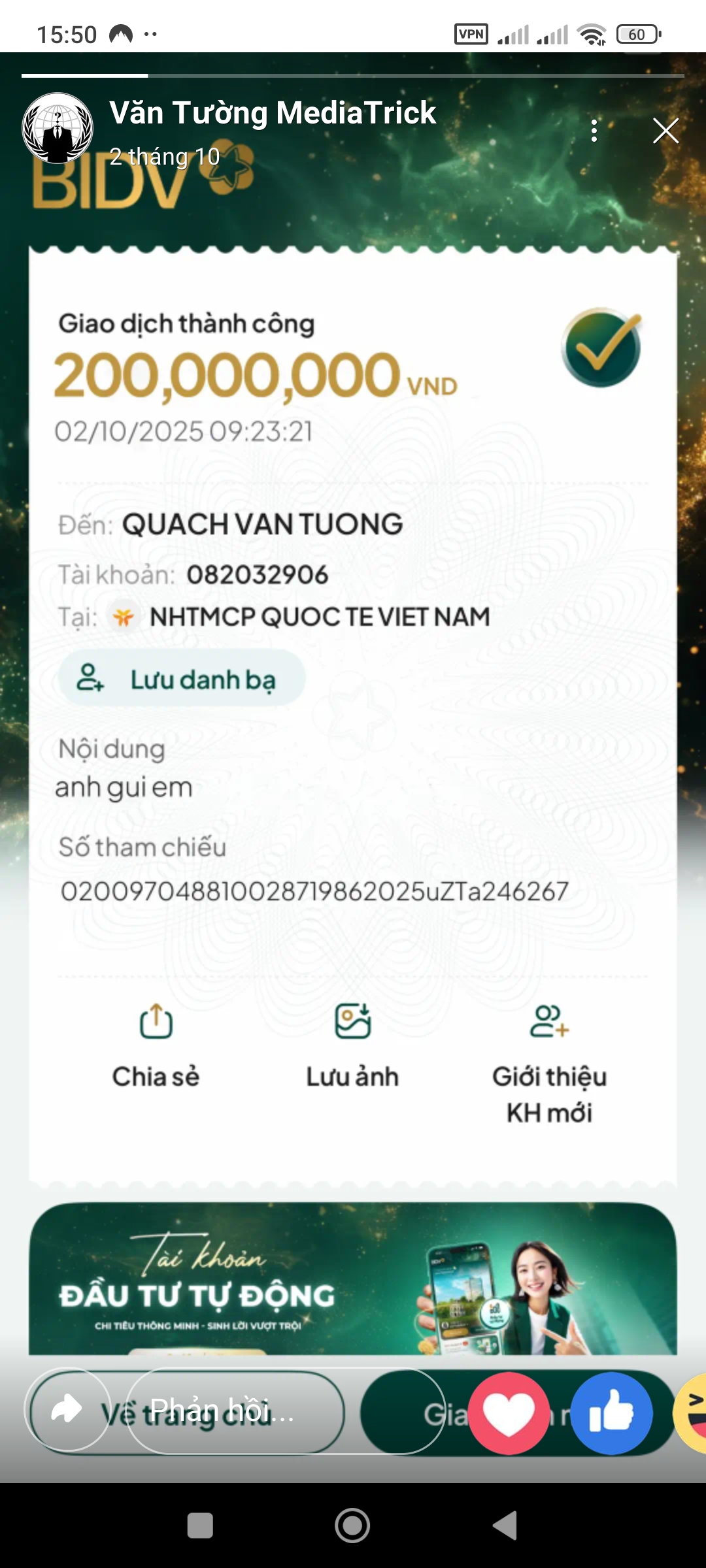Tap the VIB bank logo beside NHTMCP QUOC TE
706x1568 pixels.
124,615
